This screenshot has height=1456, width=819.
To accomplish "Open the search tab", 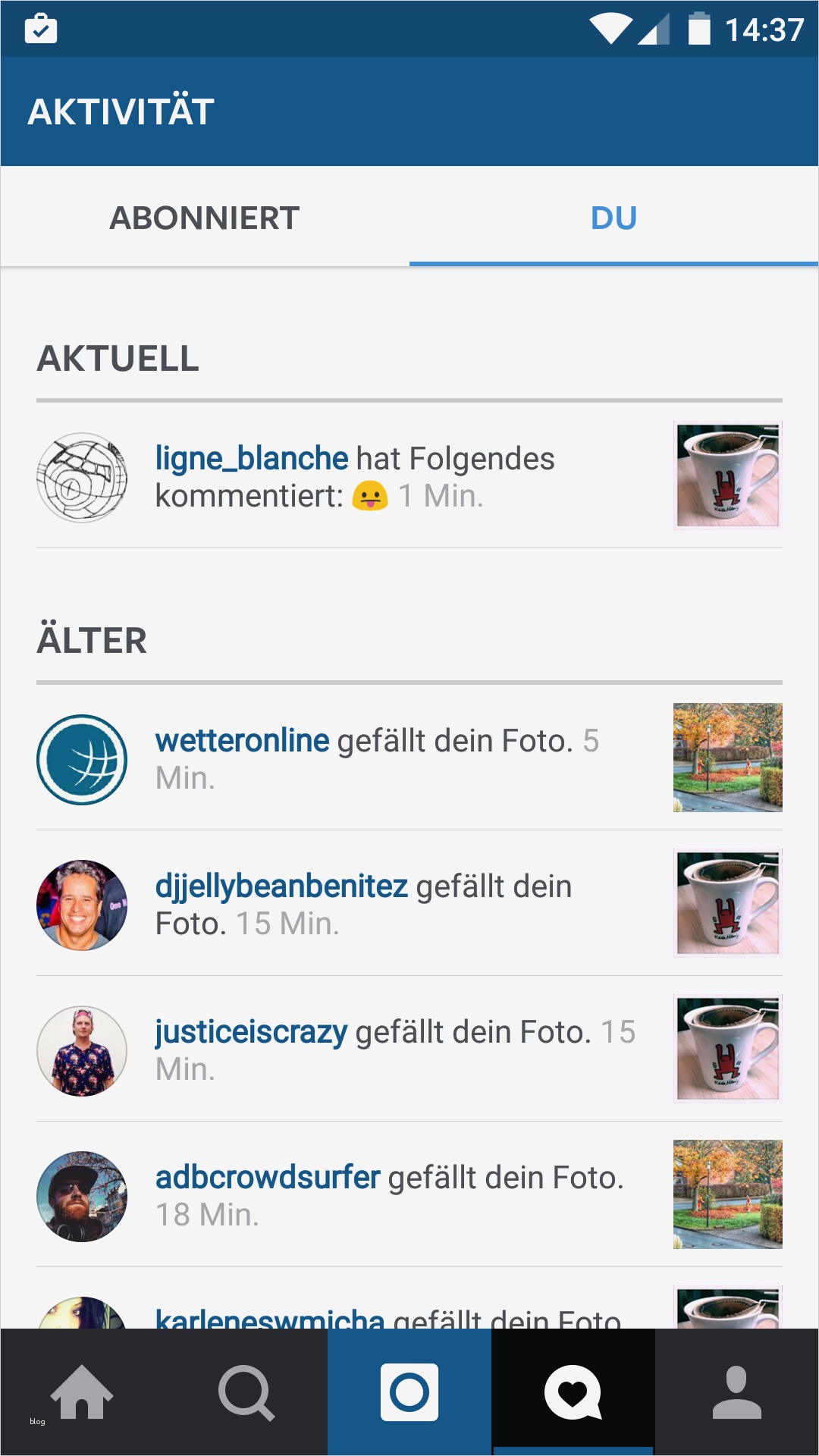I will (x=246, y=1392).
